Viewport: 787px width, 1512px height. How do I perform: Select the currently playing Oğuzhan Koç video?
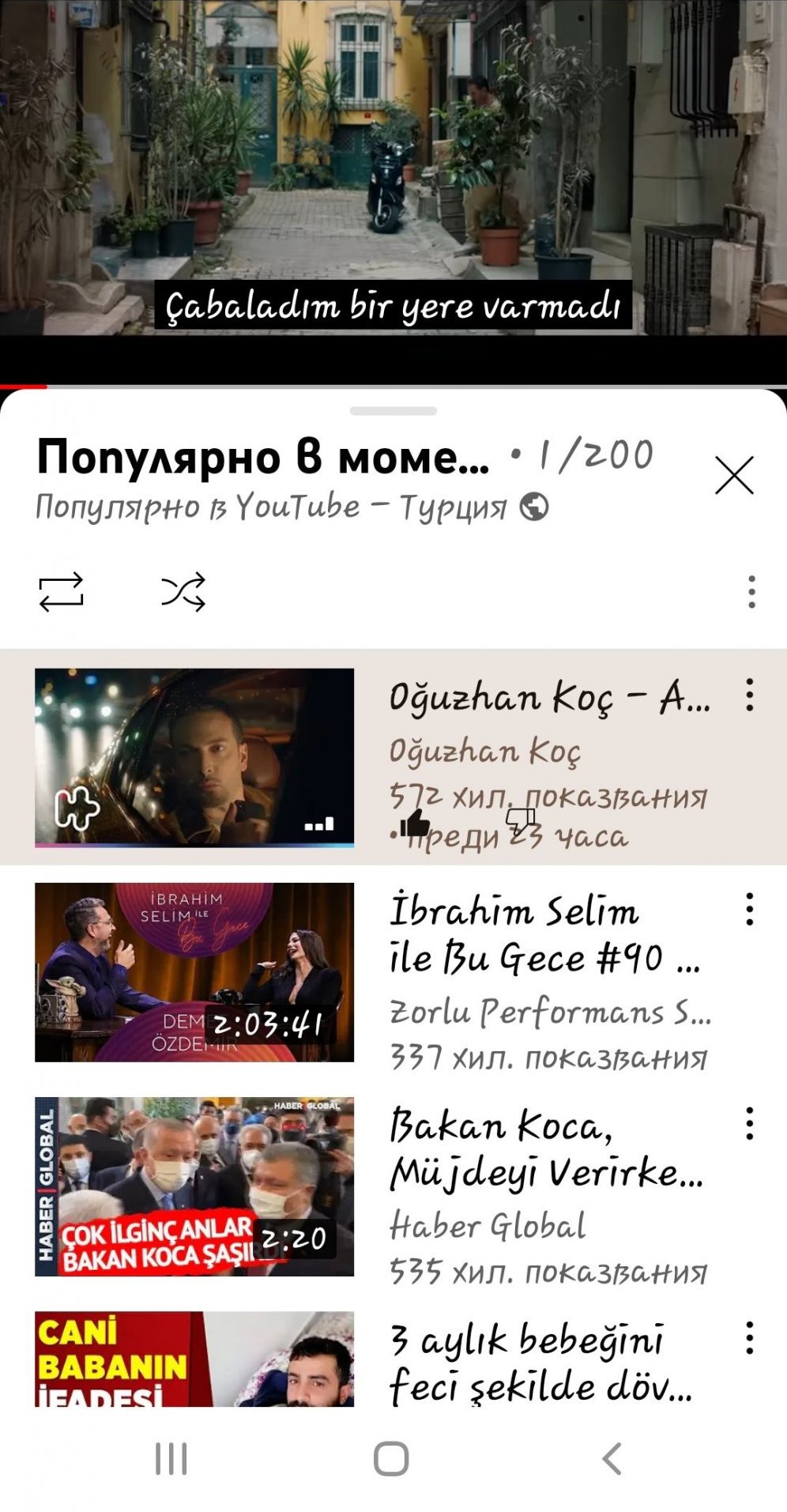(x=194, y=757)
